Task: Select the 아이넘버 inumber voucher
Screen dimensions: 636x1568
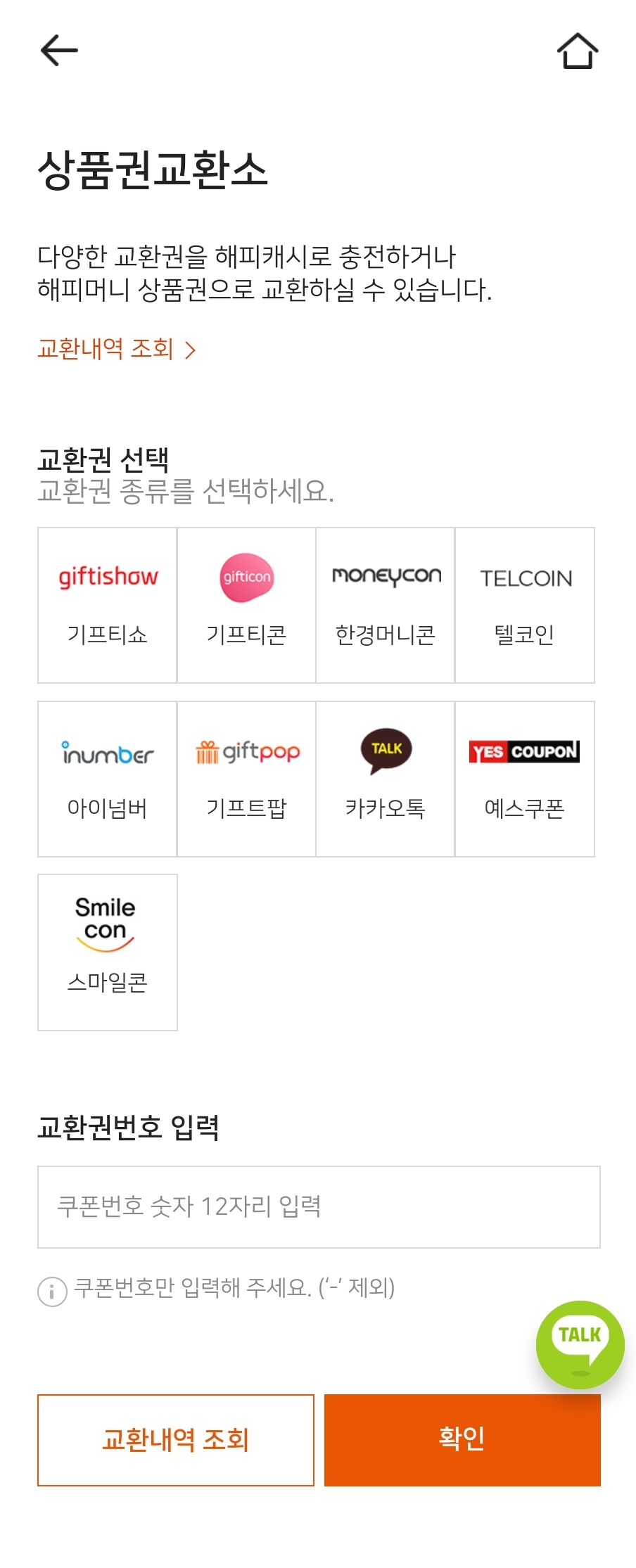Action: (108, 779)
